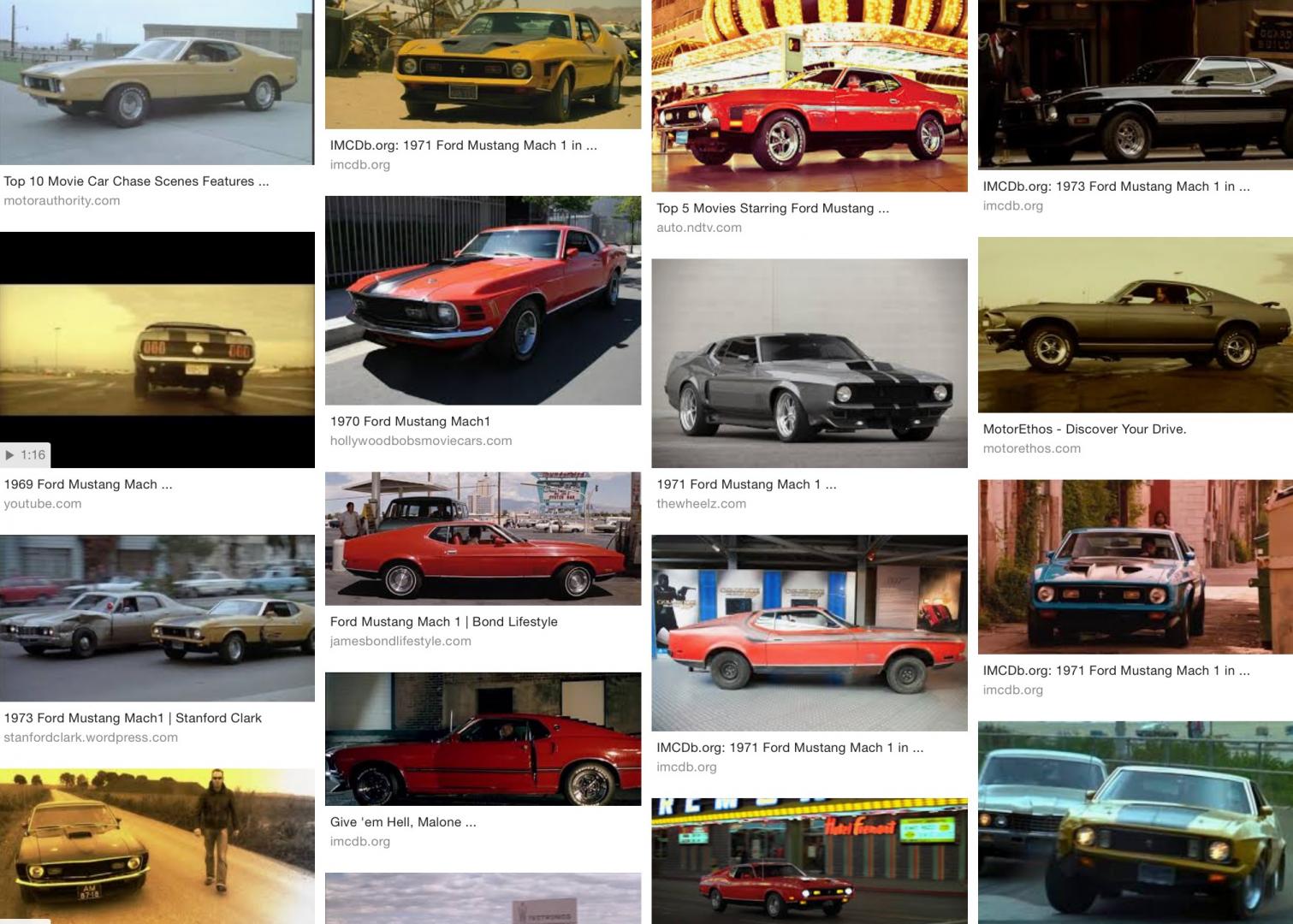Open red Mustang showroom IMCDb 1971 result
The width and height of the screenshot is (1293, 924).
click(809, 632)
